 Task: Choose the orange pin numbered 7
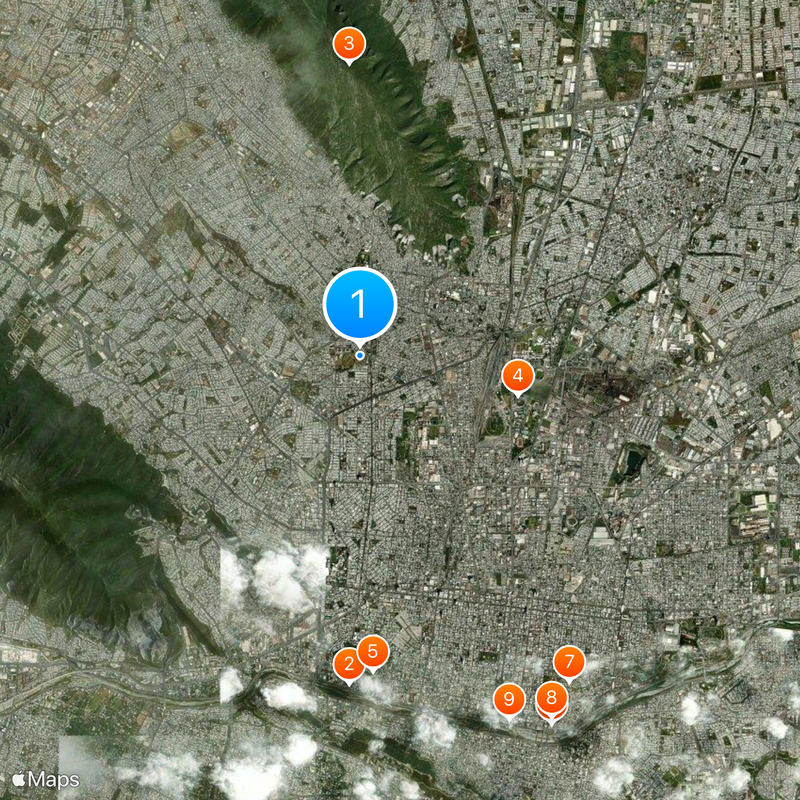569,661
